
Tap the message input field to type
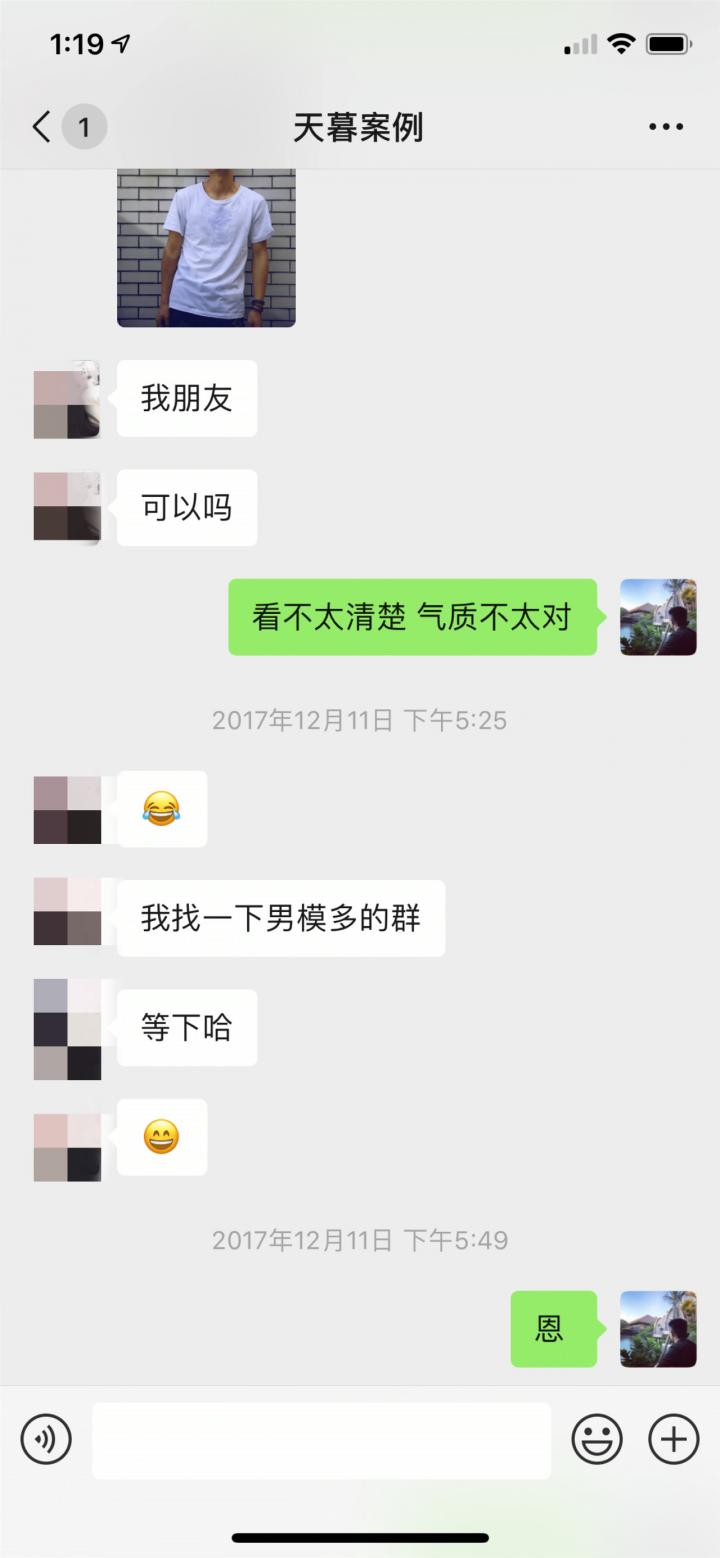pos(320,1439)
